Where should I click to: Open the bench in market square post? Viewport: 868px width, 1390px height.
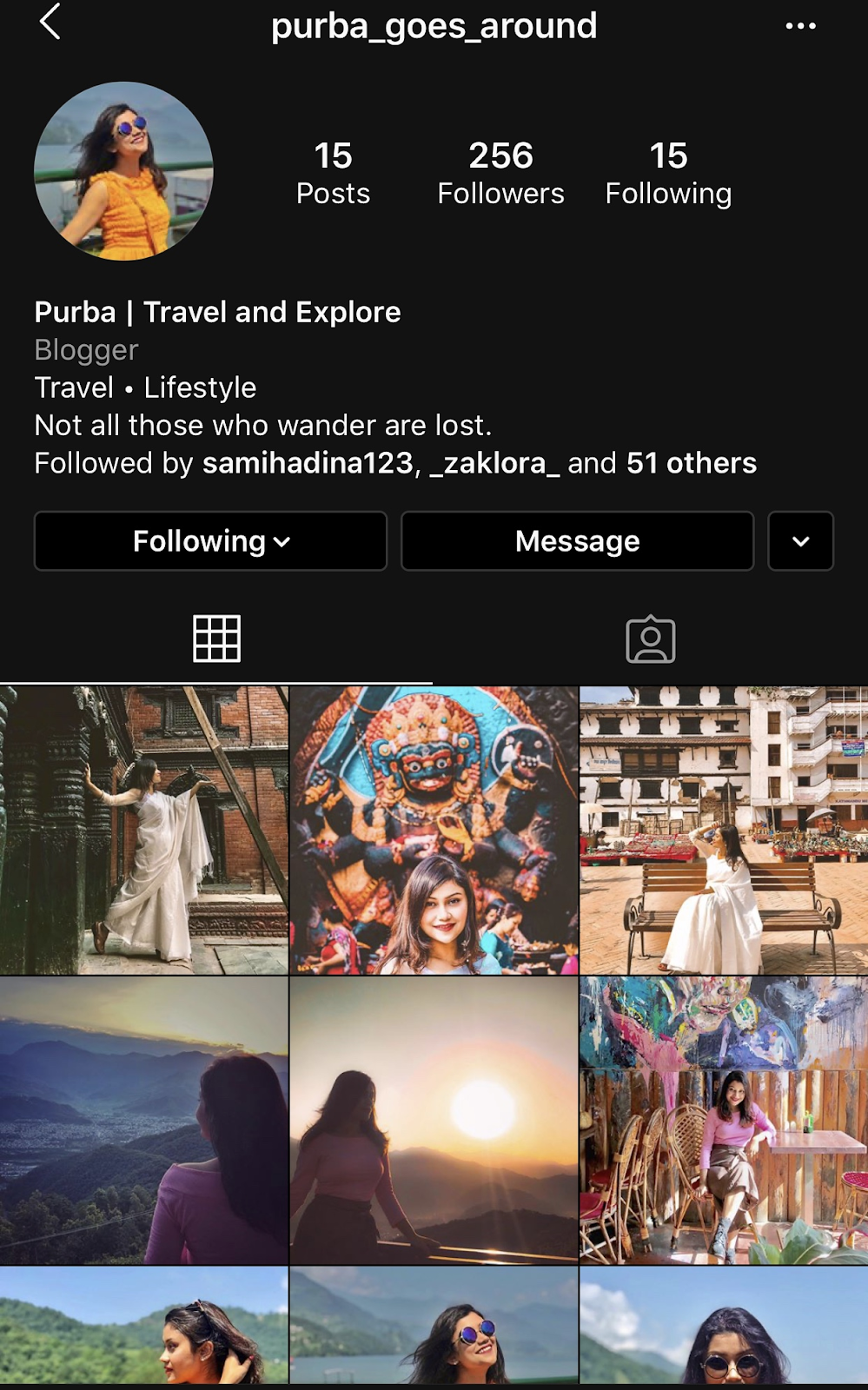point(724,831)
